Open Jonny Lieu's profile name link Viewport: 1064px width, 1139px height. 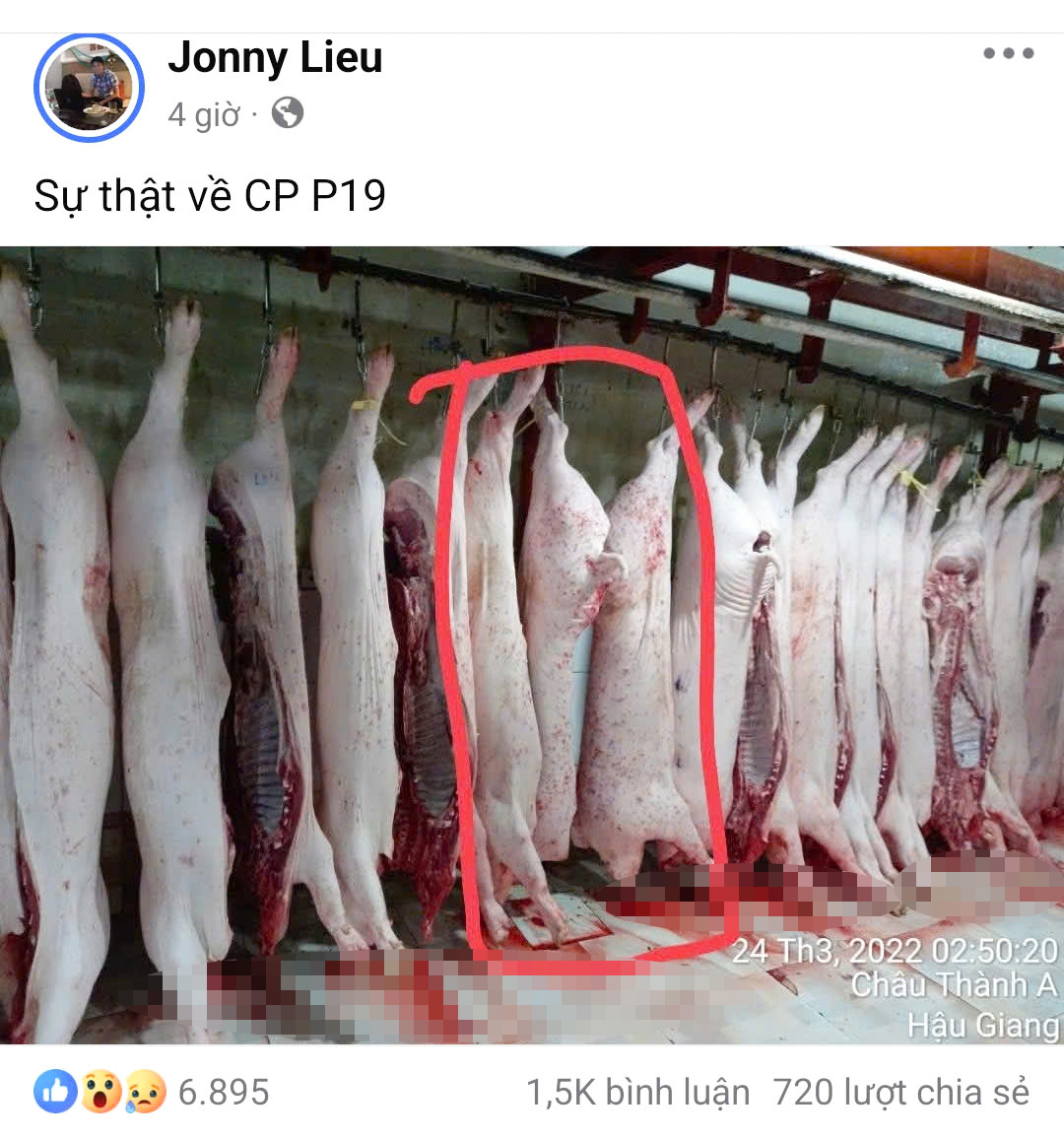click(x=275, y=57)
